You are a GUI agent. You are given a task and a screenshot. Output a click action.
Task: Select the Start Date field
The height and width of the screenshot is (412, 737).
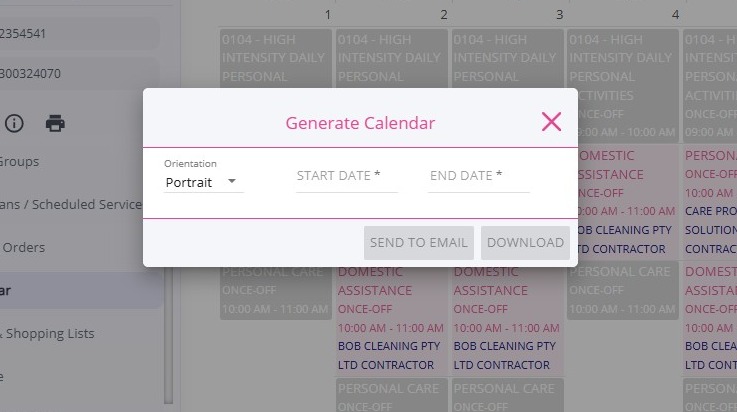[346, 176]
